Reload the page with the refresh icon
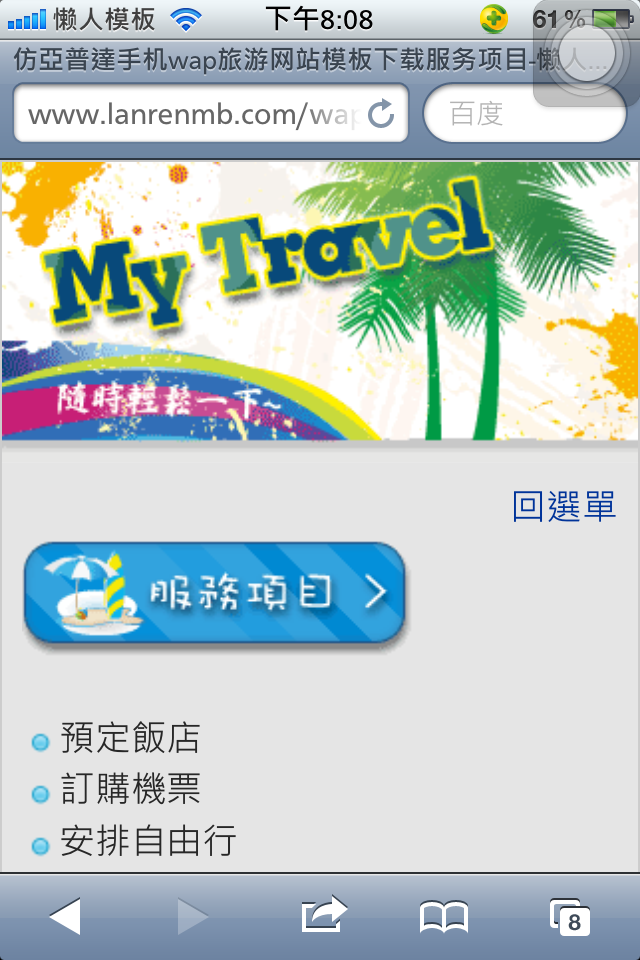Image resolution: width=640 pixels, height=960 pixels. (381, 115)
